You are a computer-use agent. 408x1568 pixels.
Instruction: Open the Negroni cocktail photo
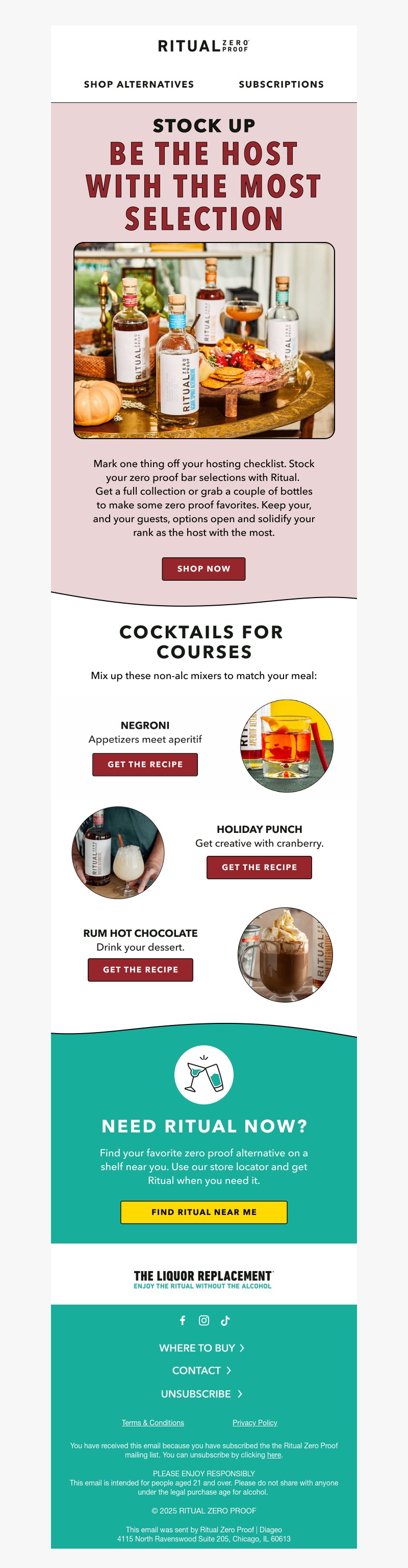point(286,746)
